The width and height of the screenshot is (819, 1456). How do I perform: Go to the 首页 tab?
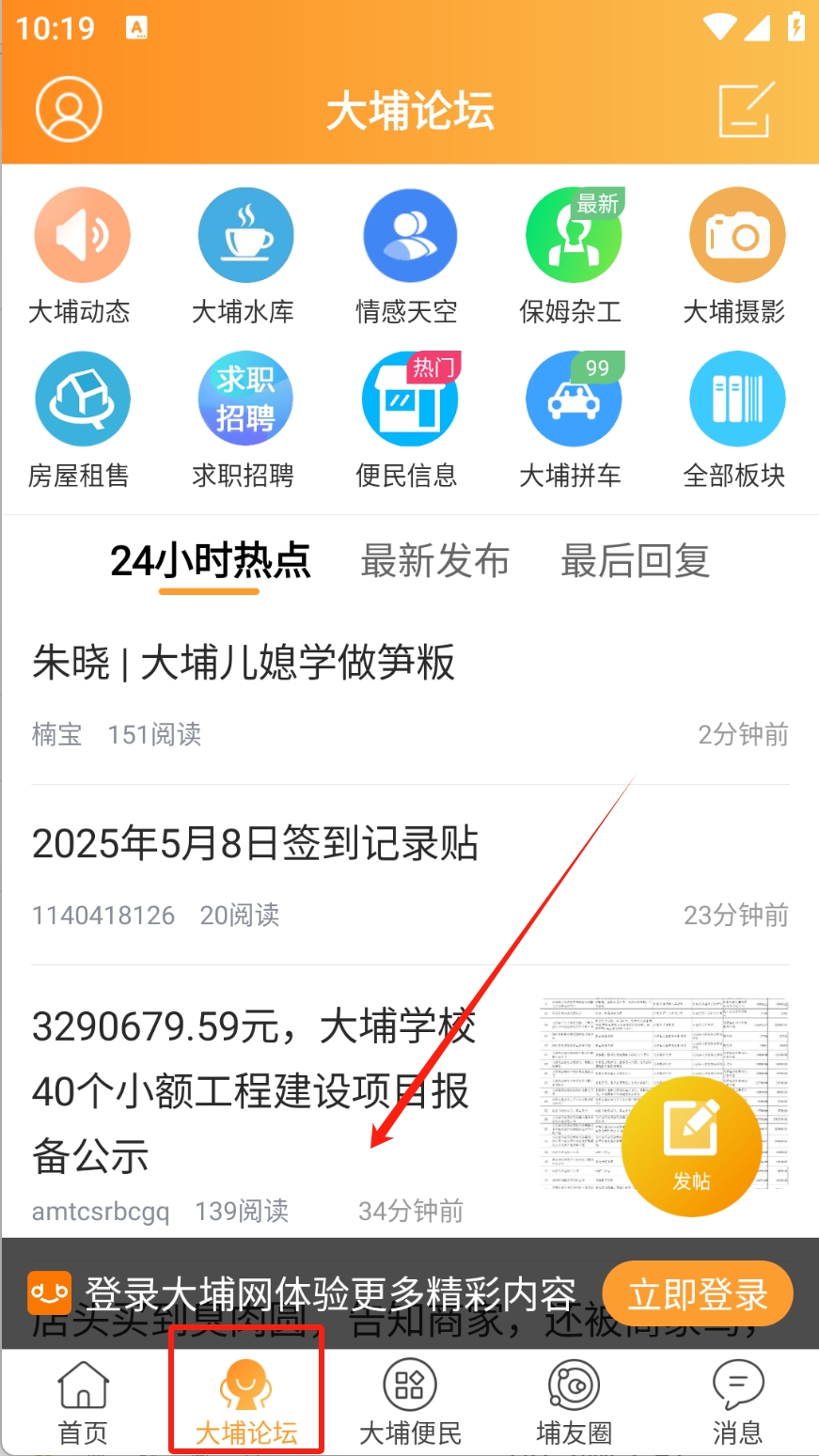click(83, 1402)
